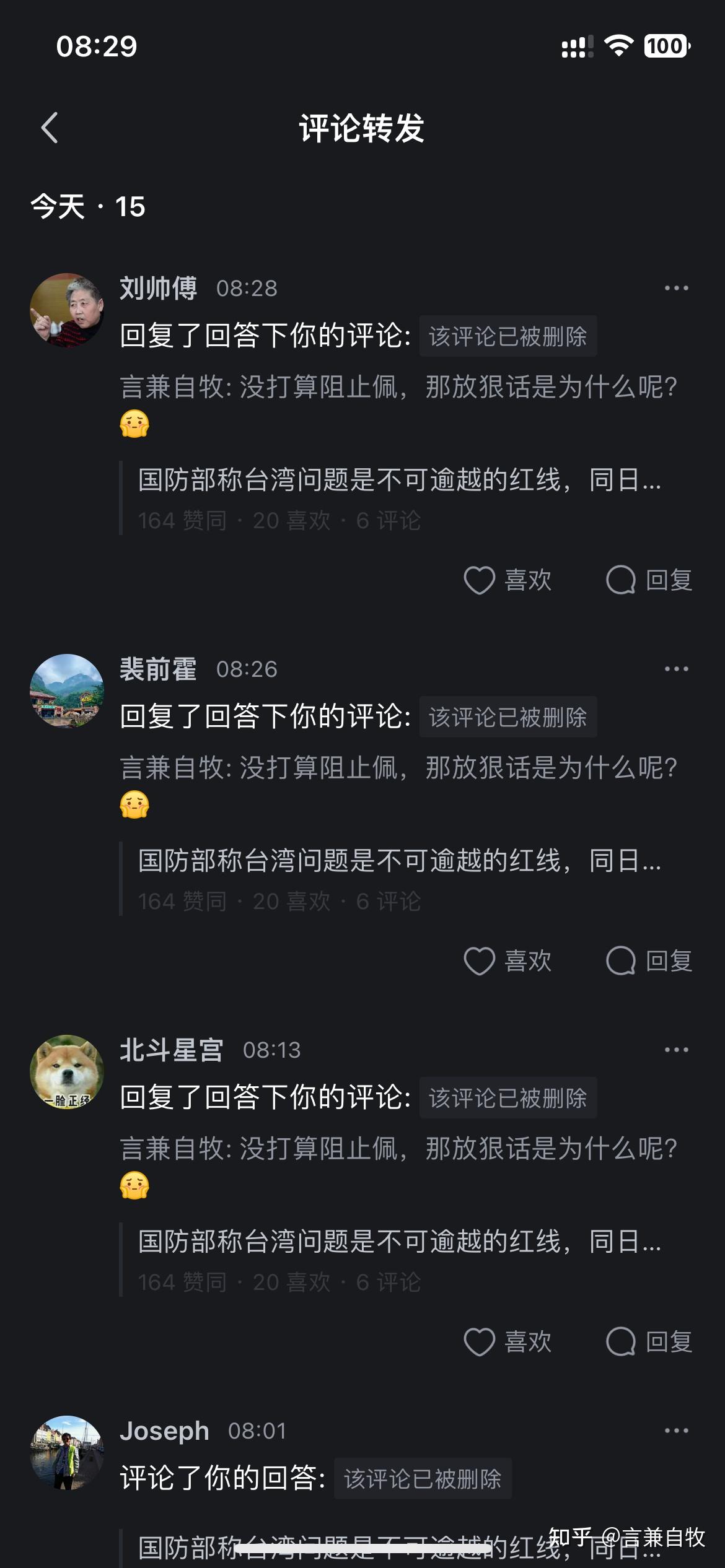Tap 北斗星宫's username
725x1568 pixels.
tap(171, 1050)
